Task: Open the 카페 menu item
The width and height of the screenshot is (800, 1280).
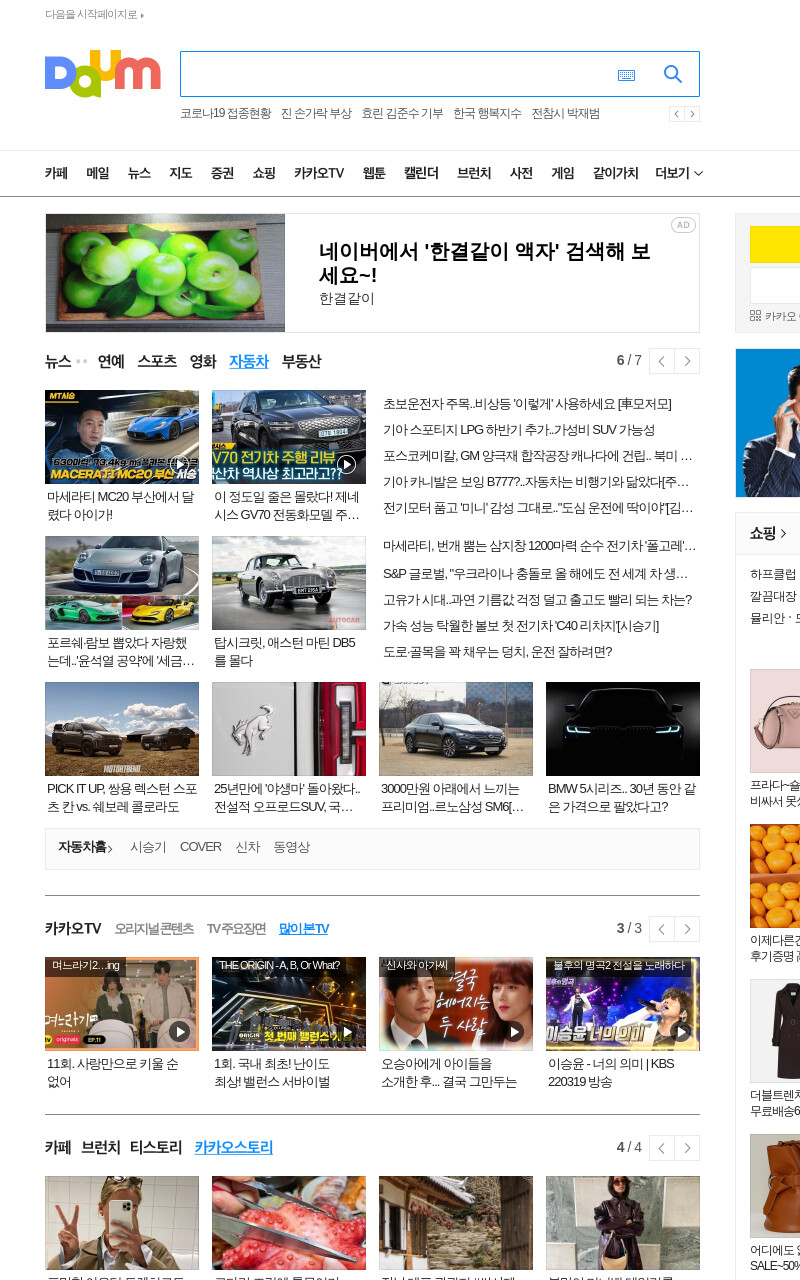Action: [56, 173]
